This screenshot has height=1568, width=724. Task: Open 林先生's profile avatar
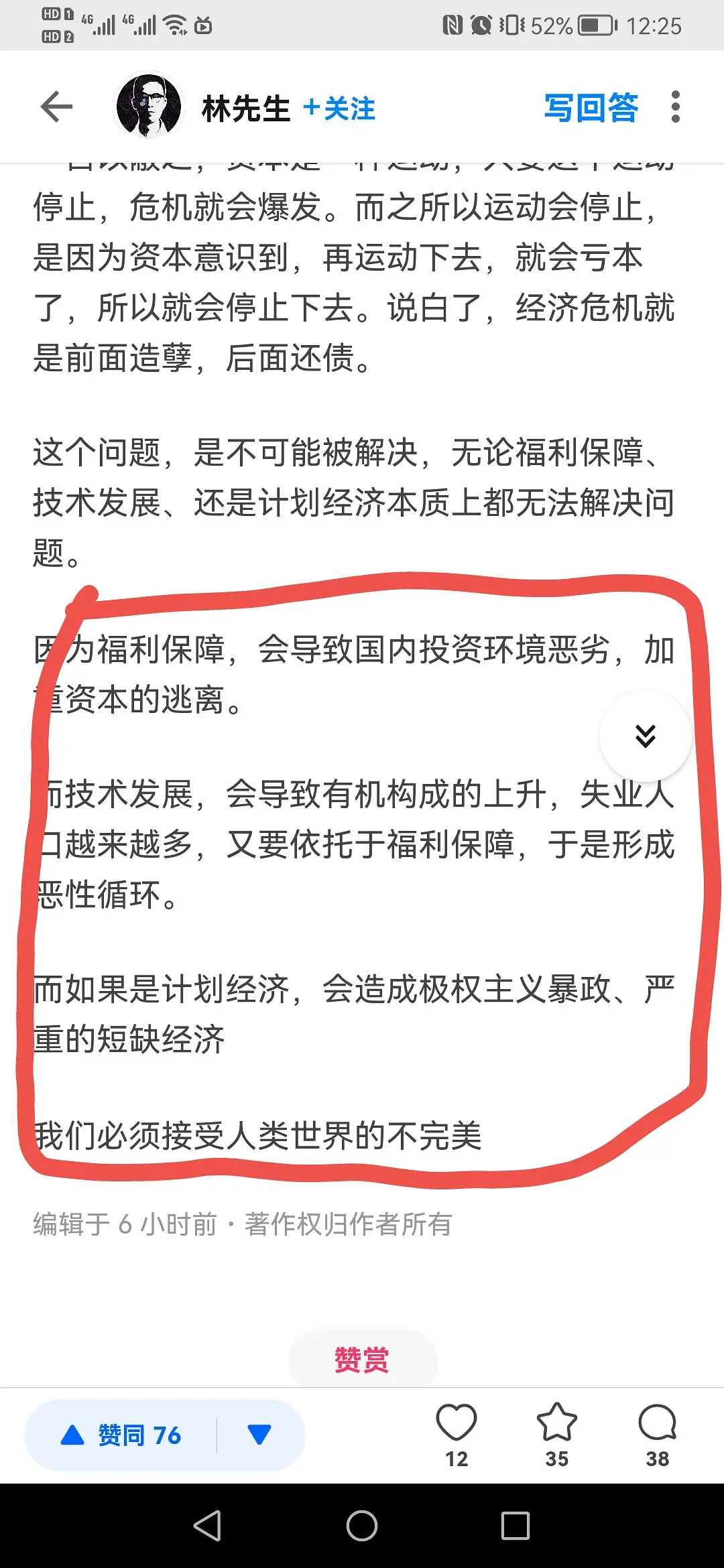point(149,106)
